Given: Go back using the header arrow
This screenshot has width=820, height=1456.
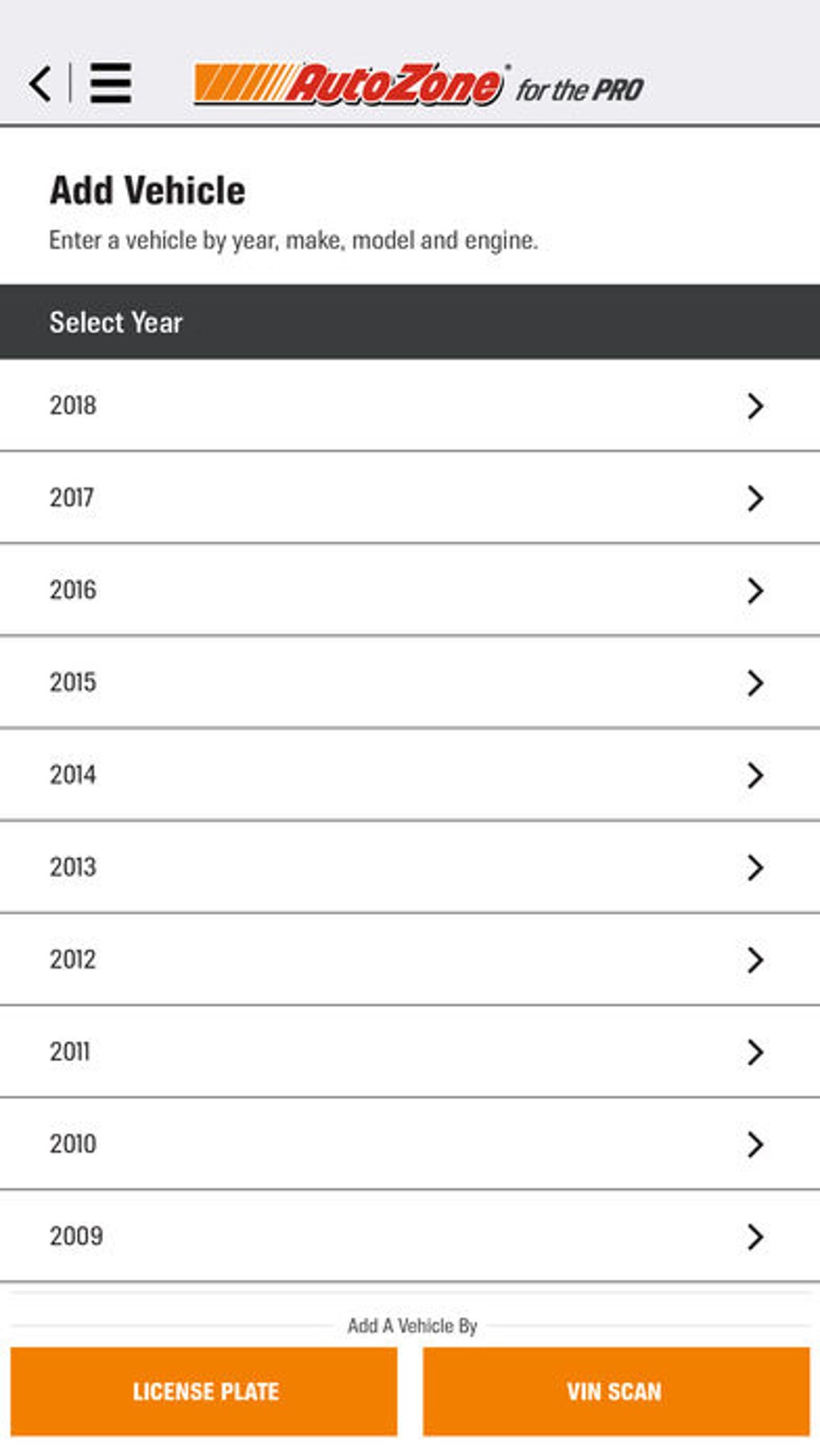Looking at the screenshot, I should [x=40, y=84].
